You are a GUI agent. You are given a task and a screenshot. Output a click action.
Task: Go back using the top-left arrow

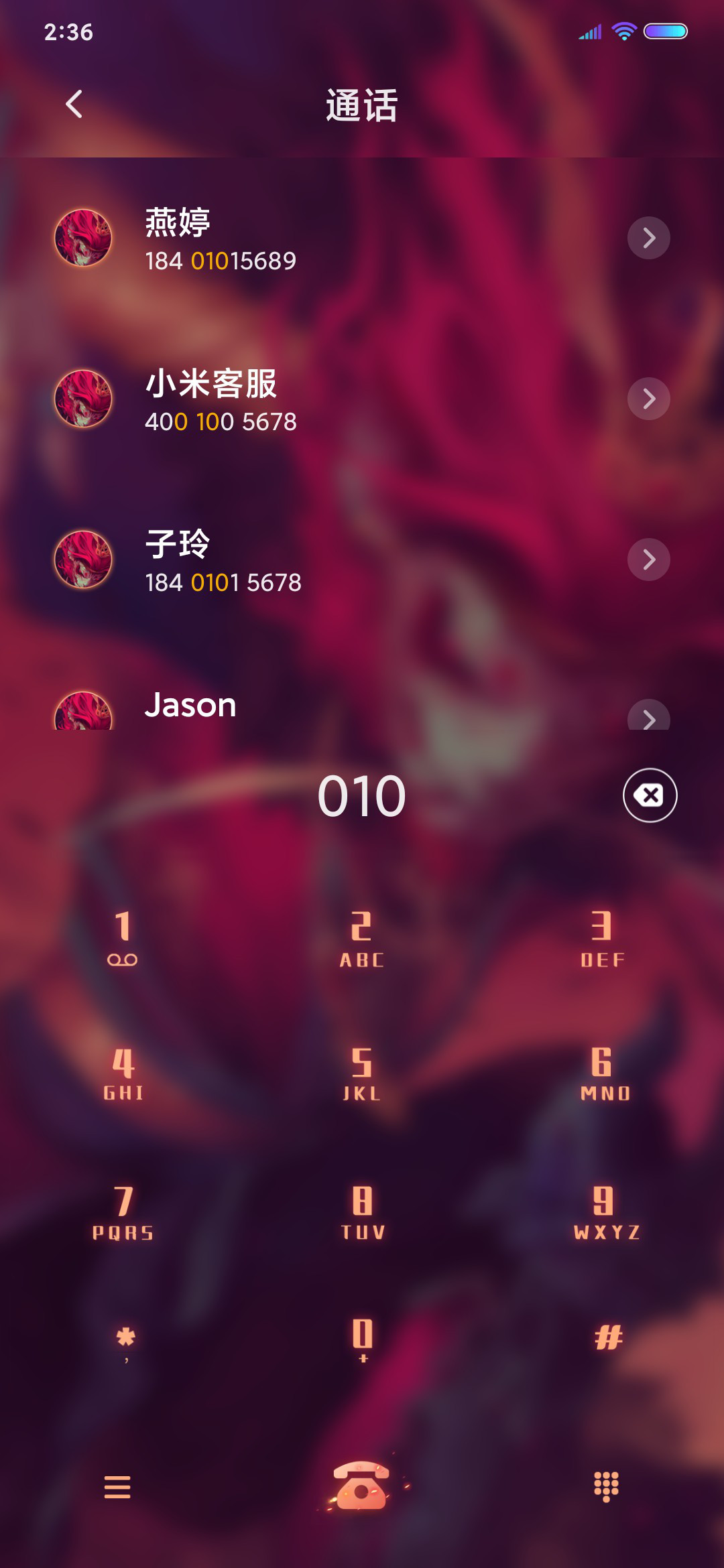pos(74,105)
